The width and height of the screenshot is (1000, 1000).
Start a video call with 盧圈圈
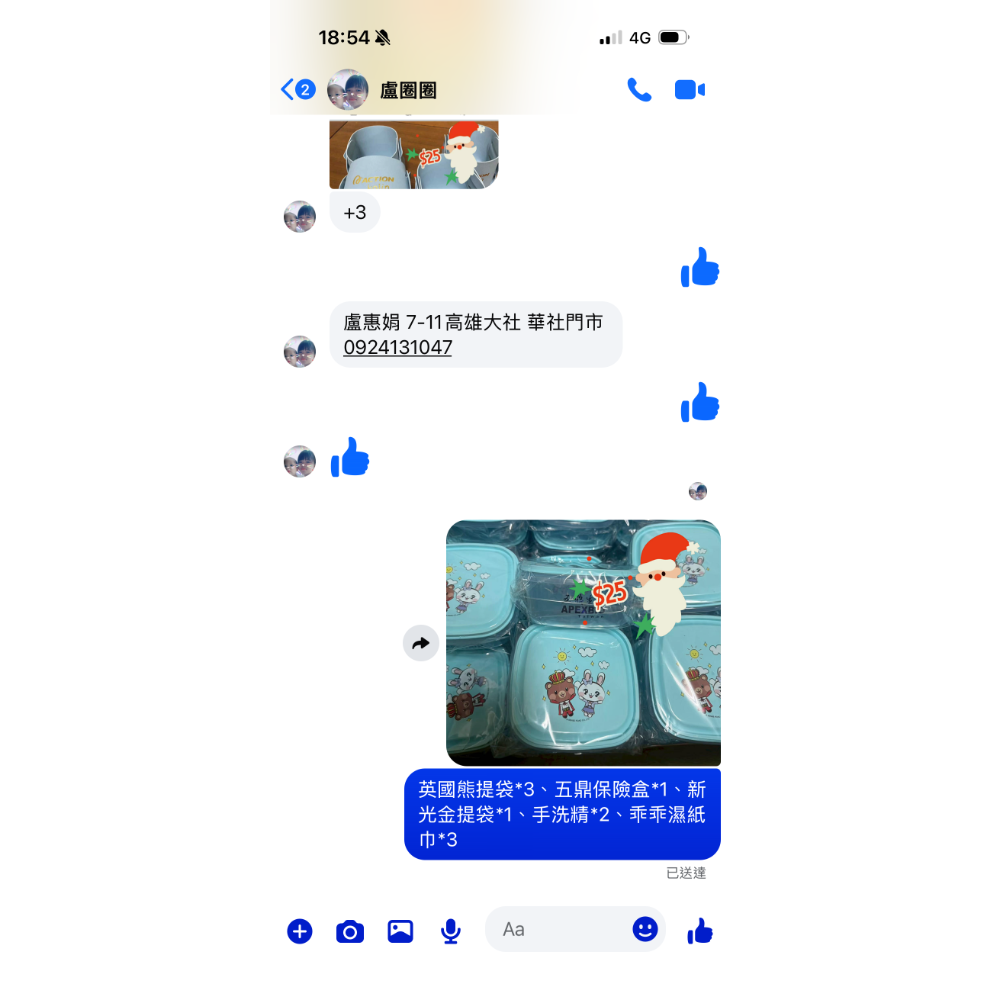tap(689, 90)
